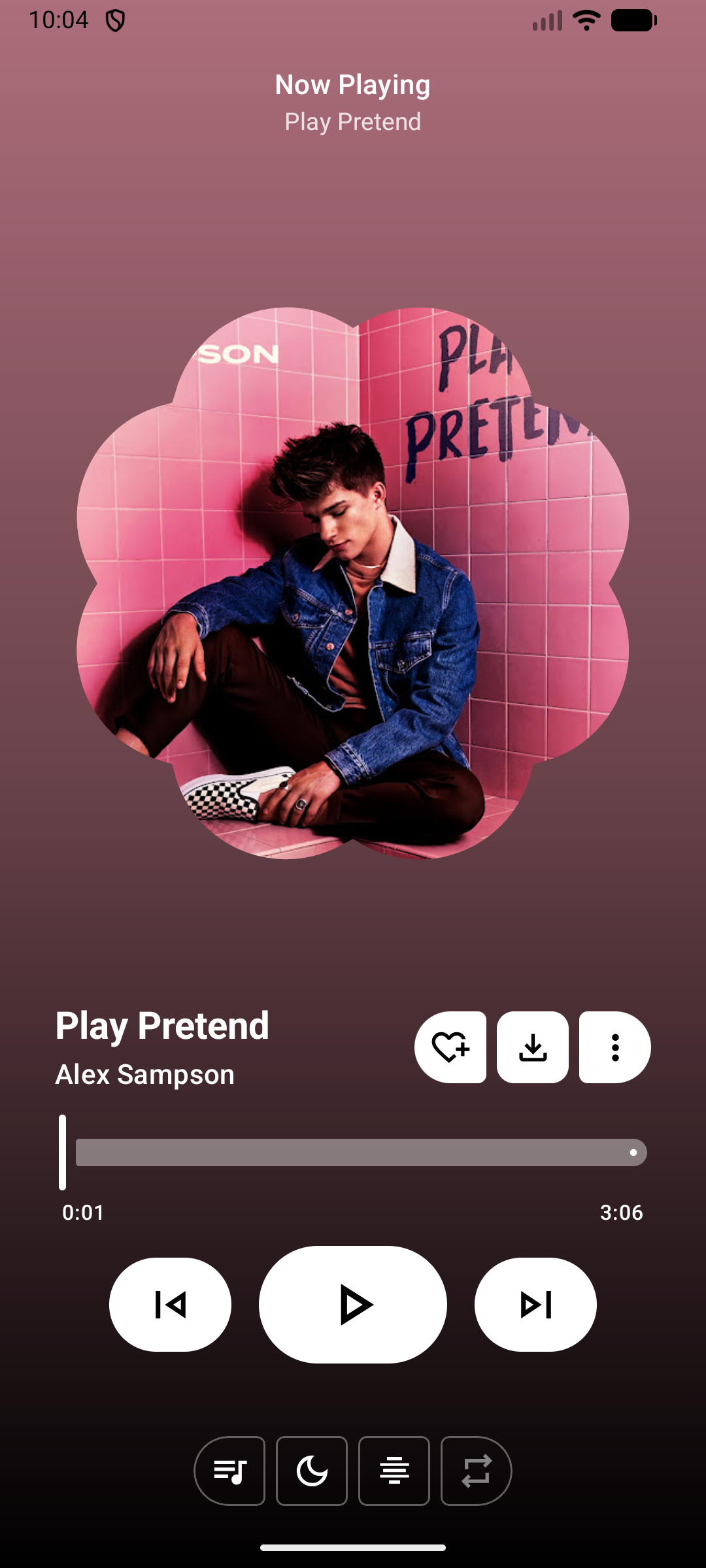Open artist Alex Sampson
This screenshot has height=1568, width=706.
click(145, 1075)
